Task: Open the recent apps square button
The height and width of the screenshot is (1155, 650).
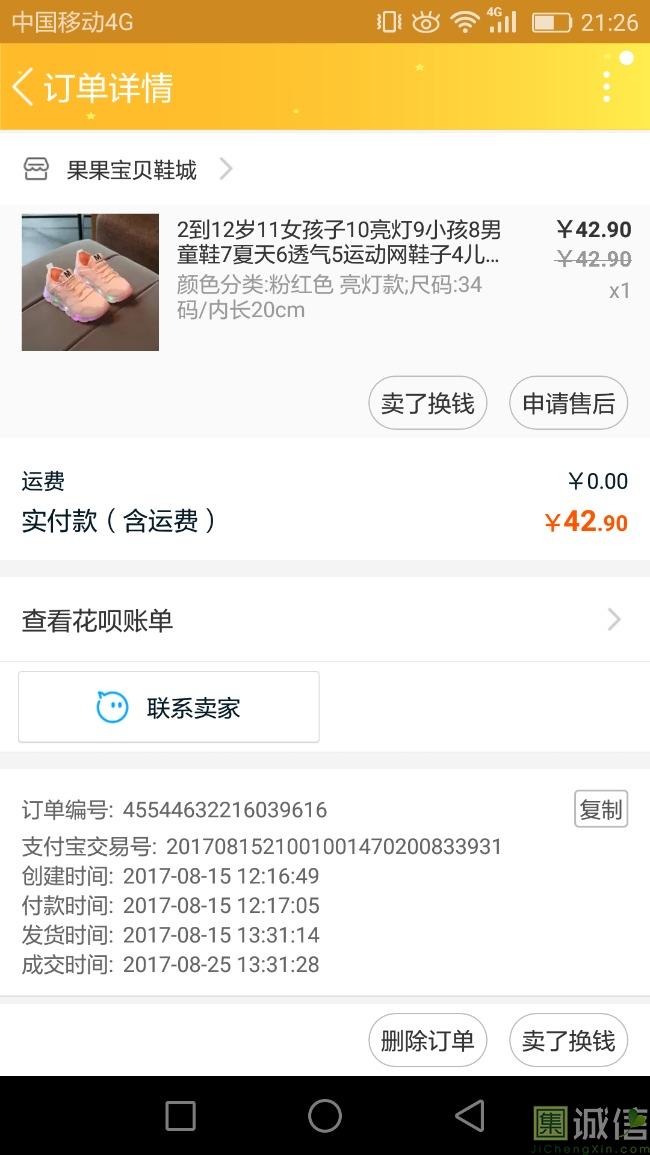Action: [x=180, y=1116]
